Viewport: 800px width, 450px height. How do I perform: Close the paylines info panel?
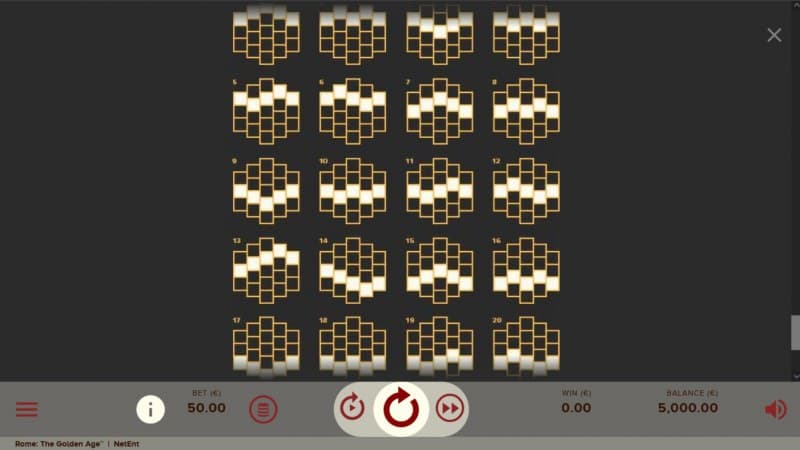click(x=774, y=35)
